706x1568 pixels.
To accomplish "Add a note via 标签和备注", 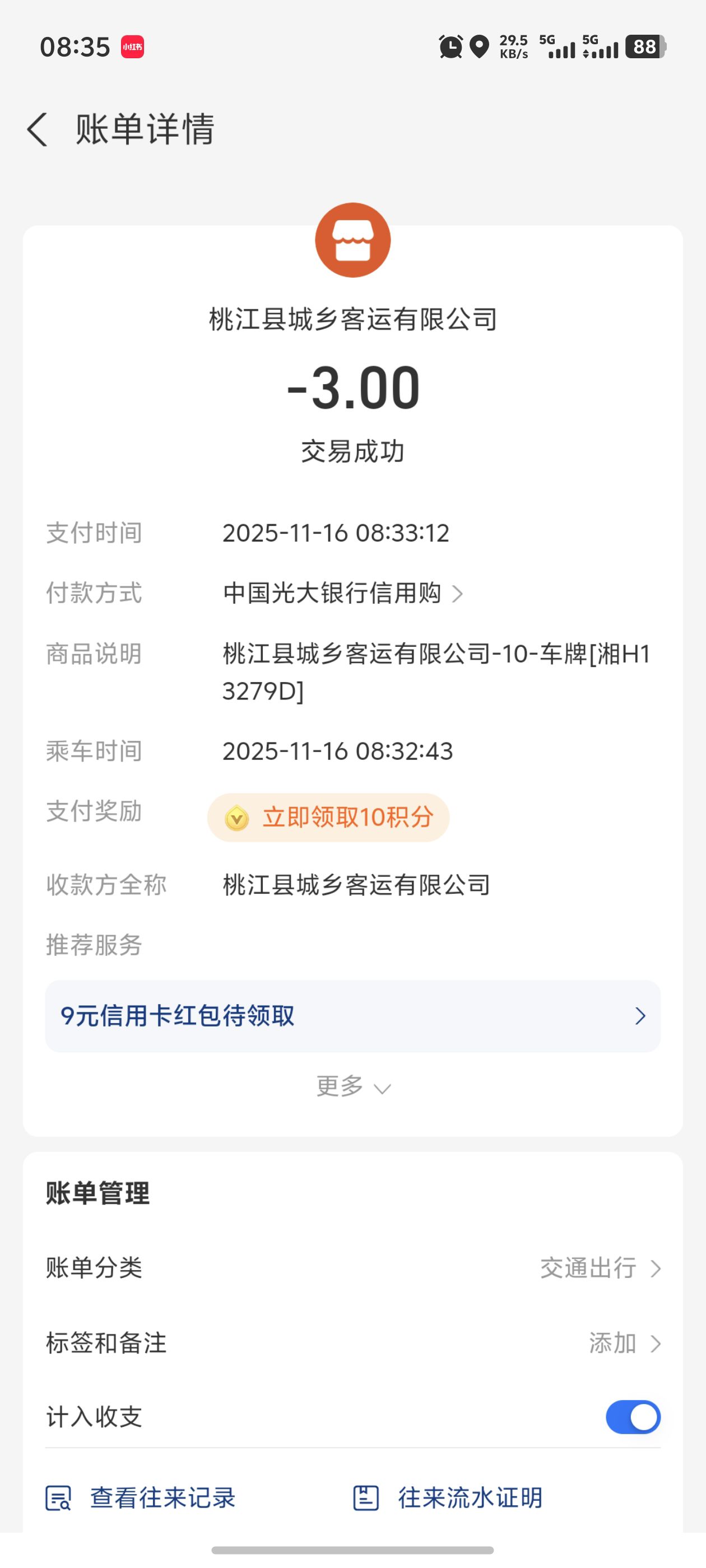I will coord(624,1343).
